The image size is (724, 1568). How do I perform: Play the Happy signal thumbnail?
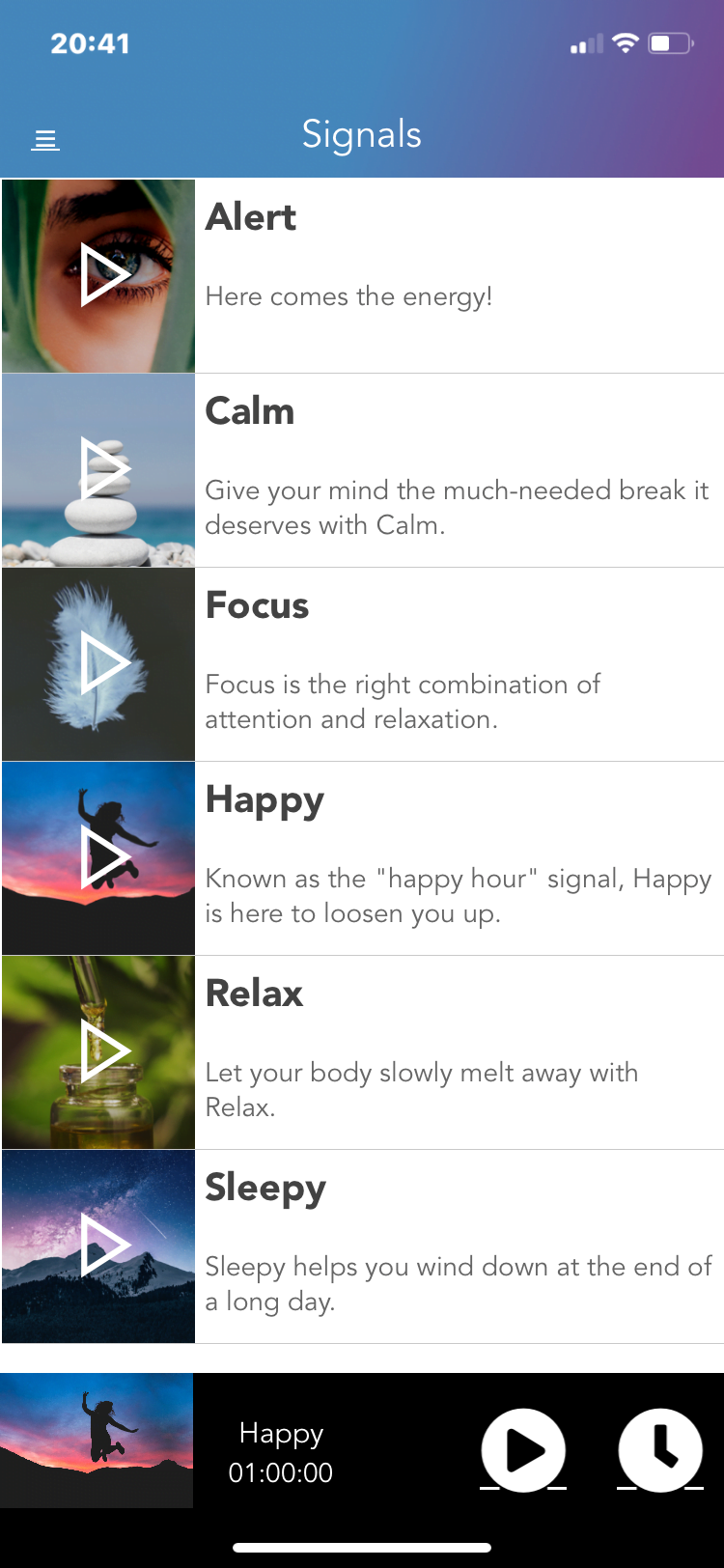click(x=102, y=857)
